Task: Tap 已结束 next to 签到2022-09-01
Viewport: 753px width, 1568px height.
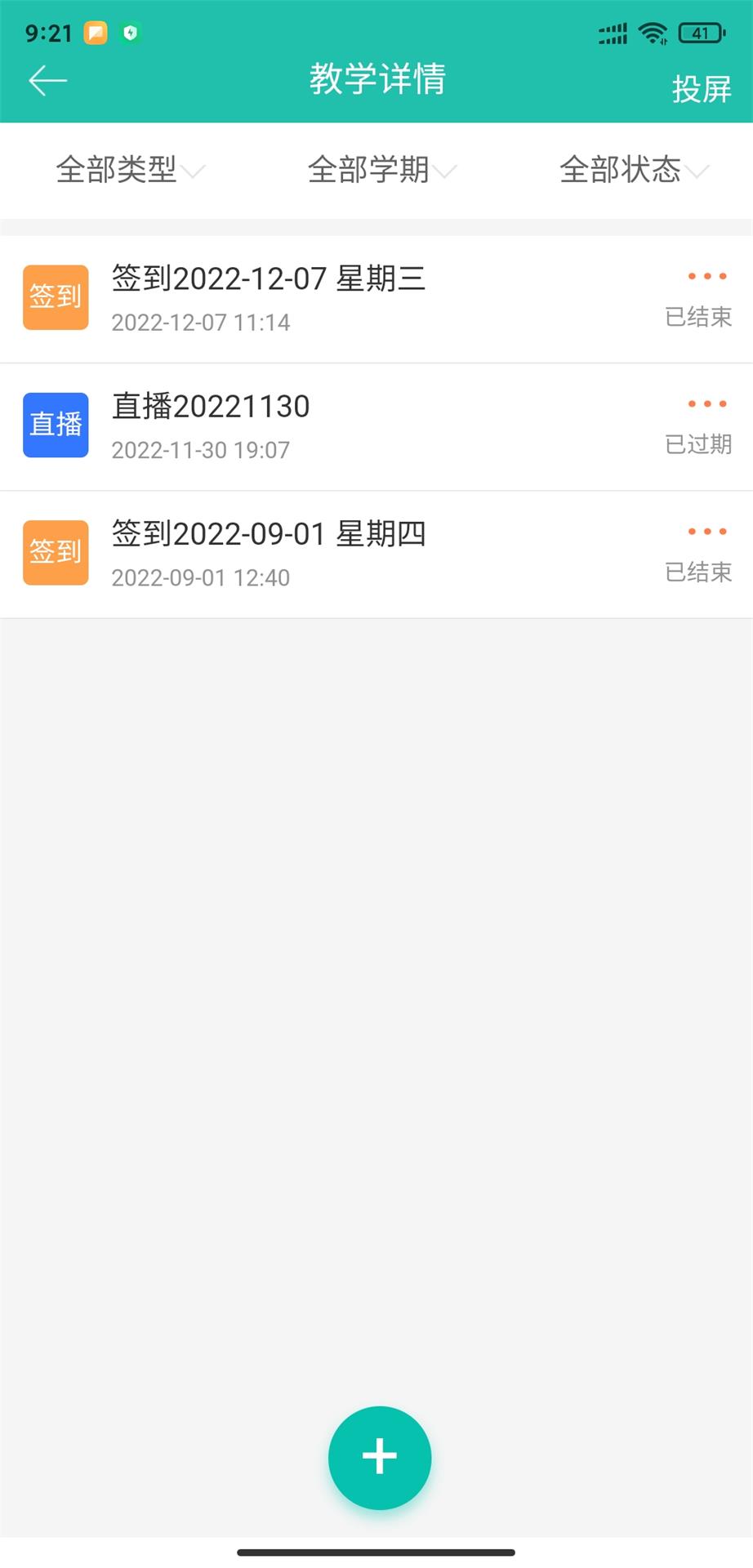Action: 698,572
